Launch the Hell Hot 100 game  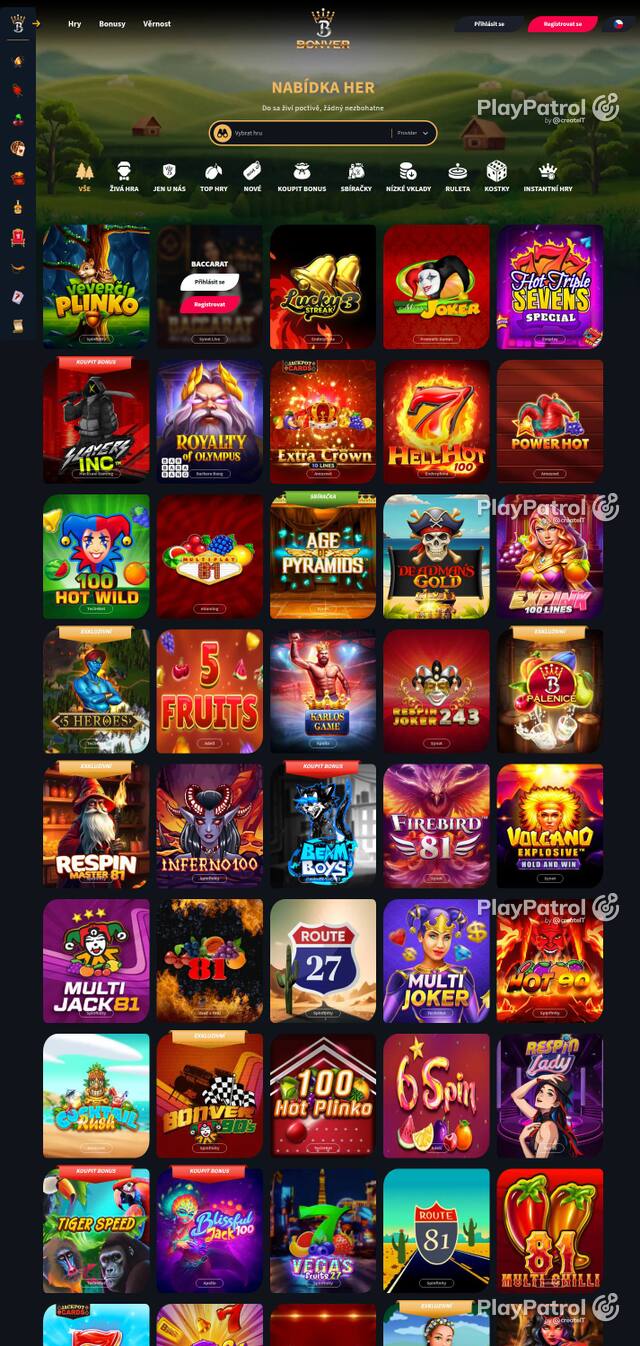(437, 421)
